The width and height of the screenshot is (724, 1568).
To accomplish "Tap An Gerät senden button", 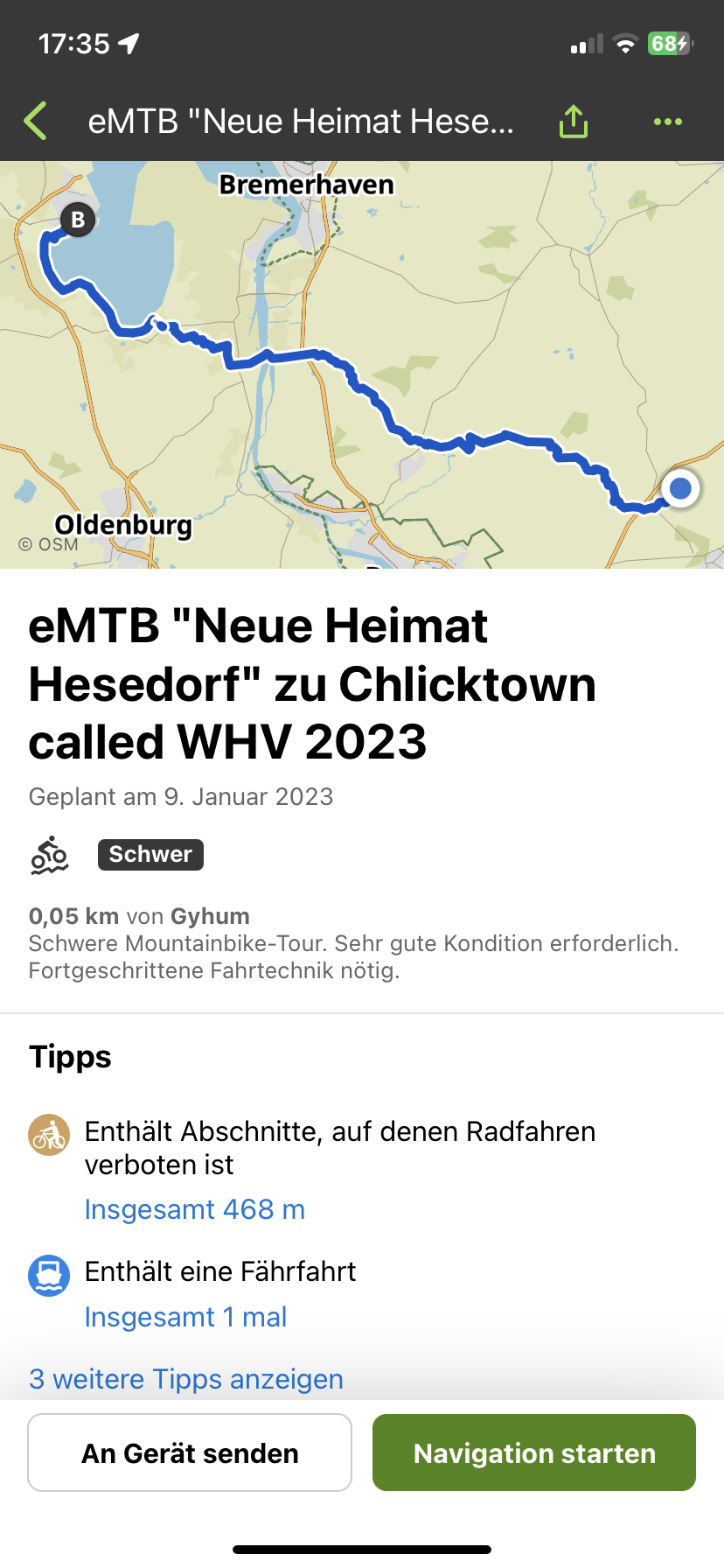I will [x=190, y=1453].
